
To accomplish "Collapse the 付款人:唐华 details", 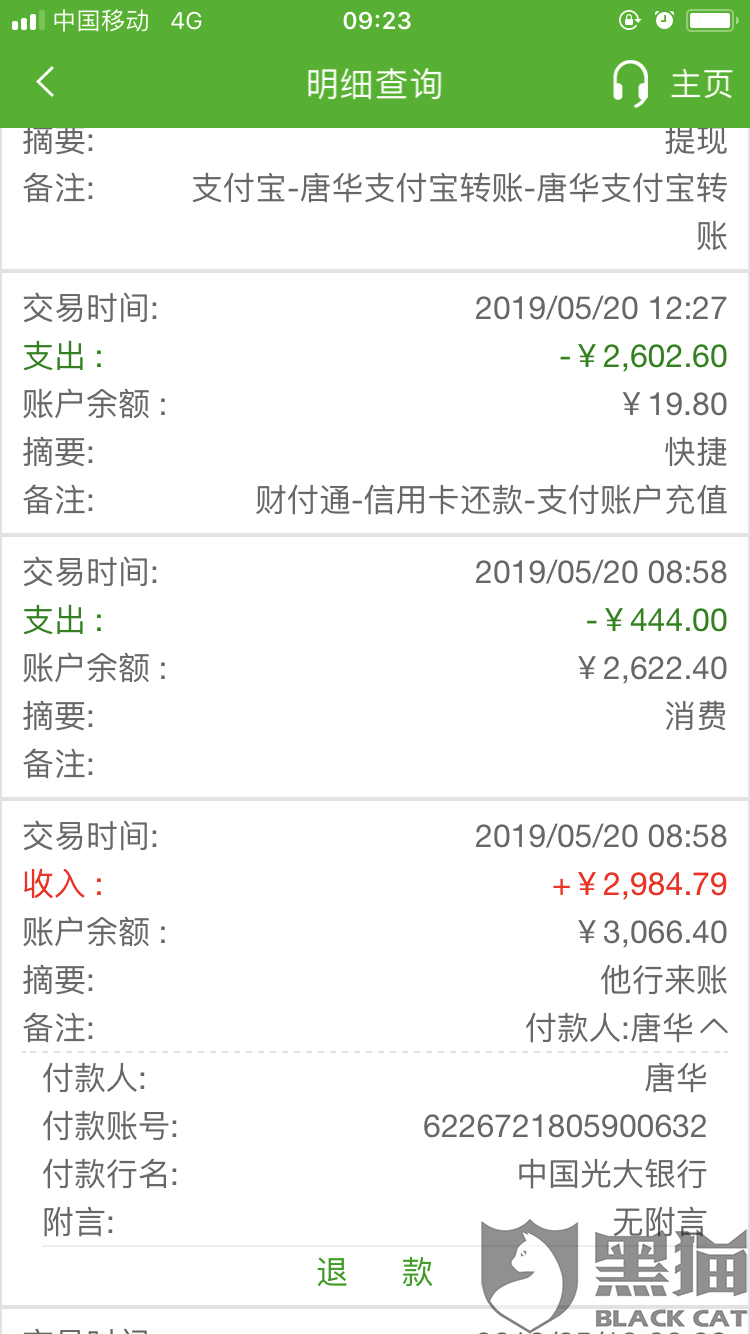I will 714,1028.
